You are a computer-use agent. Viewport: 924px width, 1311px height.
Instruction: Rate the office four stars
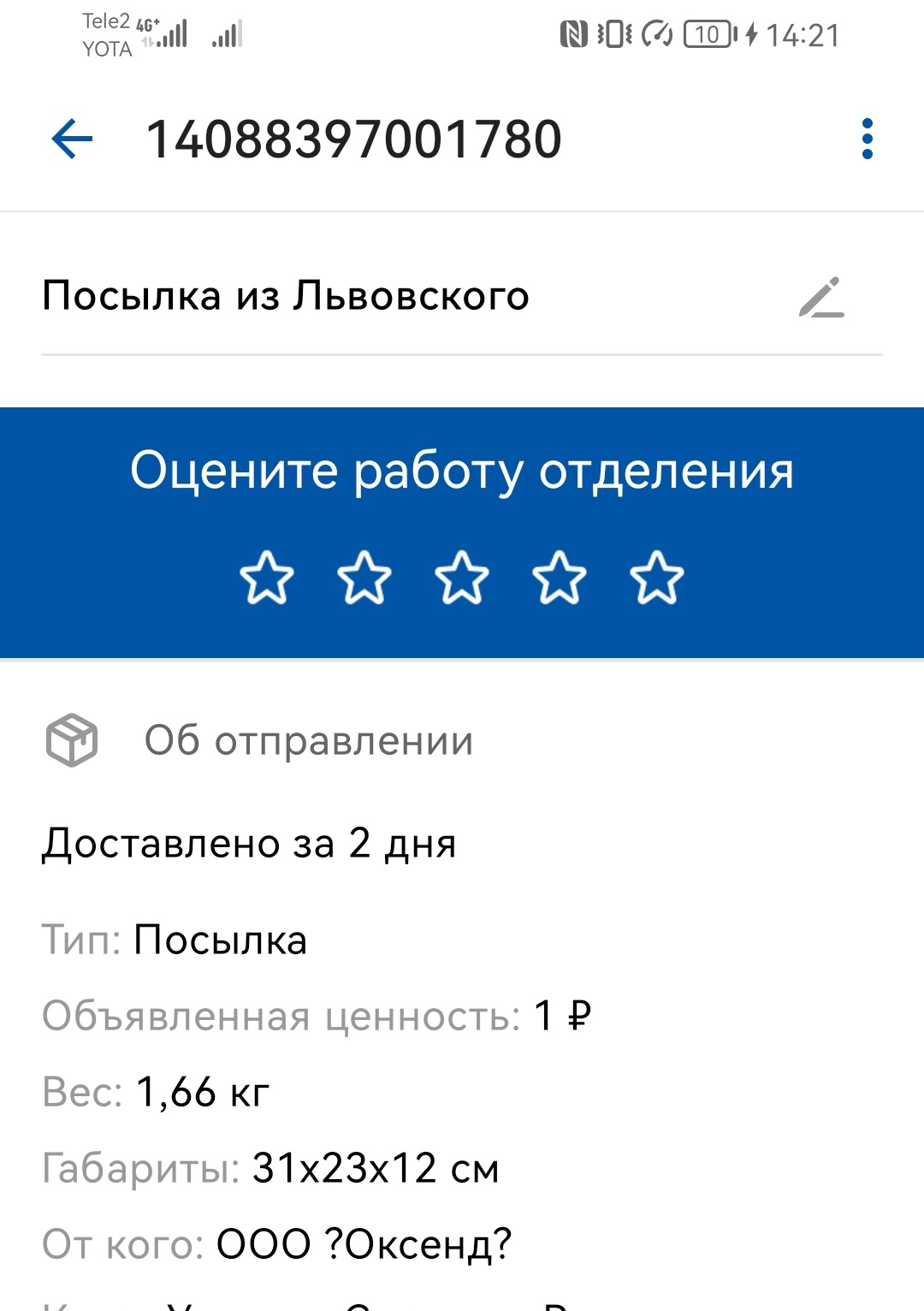click(x=560, y=578)
